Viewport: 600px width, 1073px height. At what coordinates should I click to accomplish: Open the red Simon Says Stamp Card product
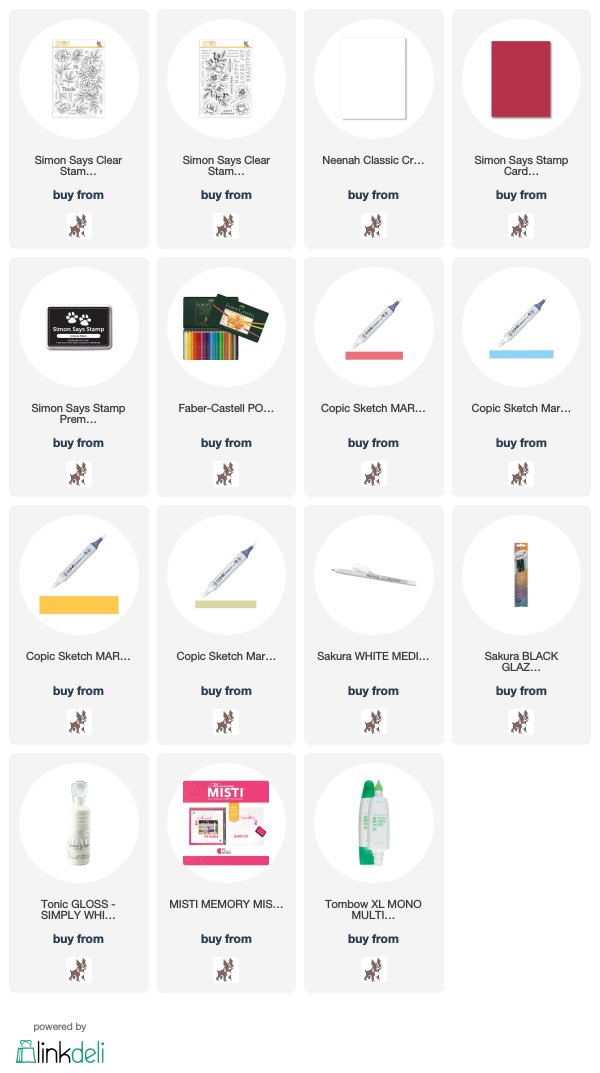click(x=521, y=129)
